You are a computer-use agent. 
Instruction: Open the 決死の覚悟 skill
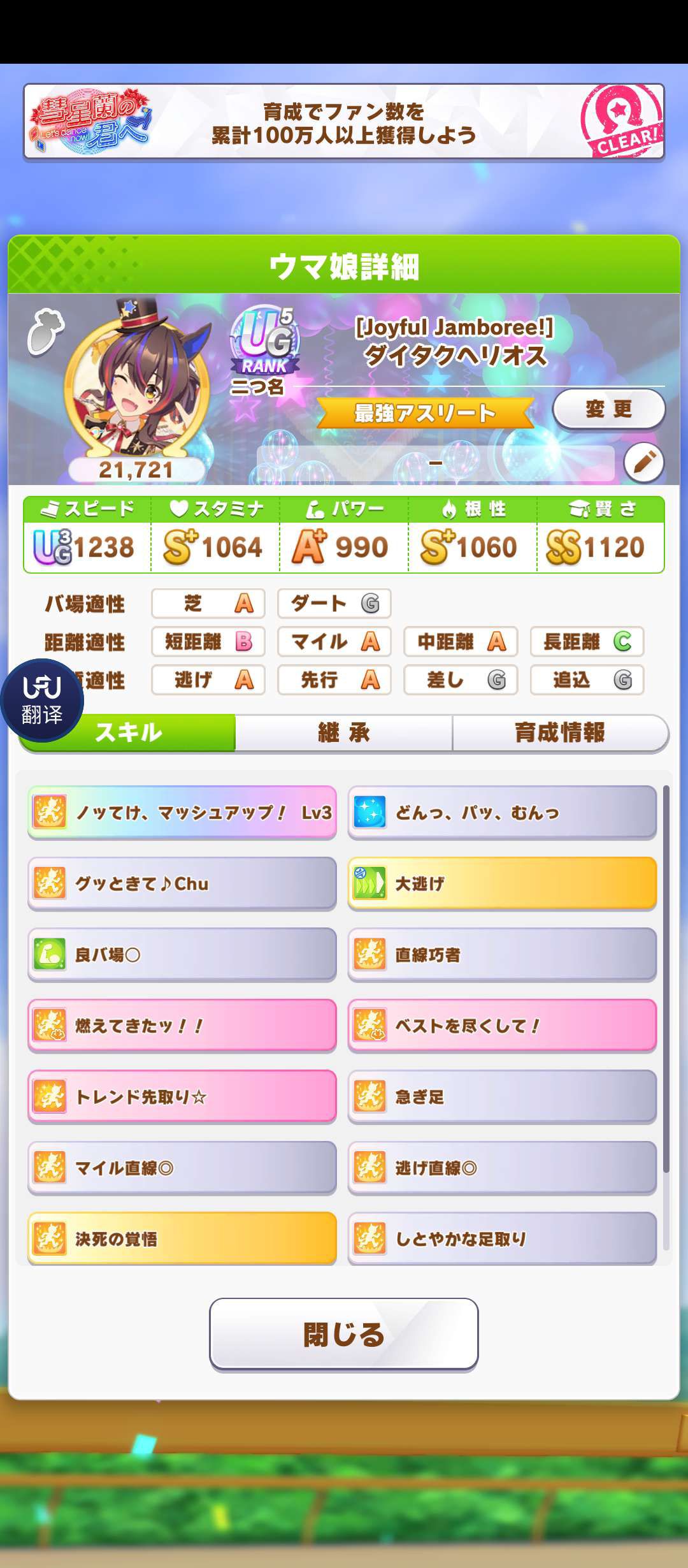point(182,1238)
